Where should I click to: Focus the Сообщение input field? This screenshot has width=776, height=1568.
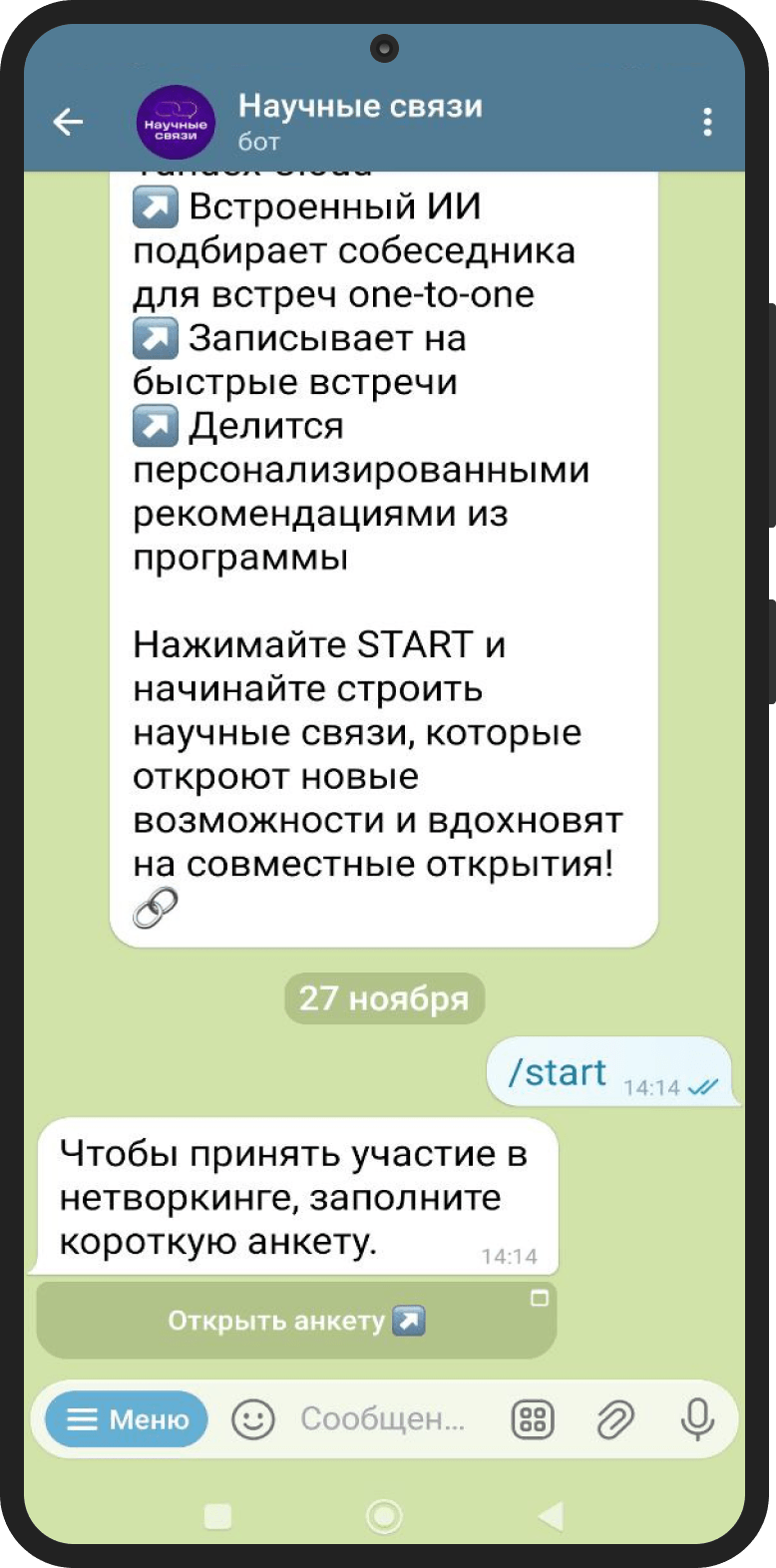384,1419
